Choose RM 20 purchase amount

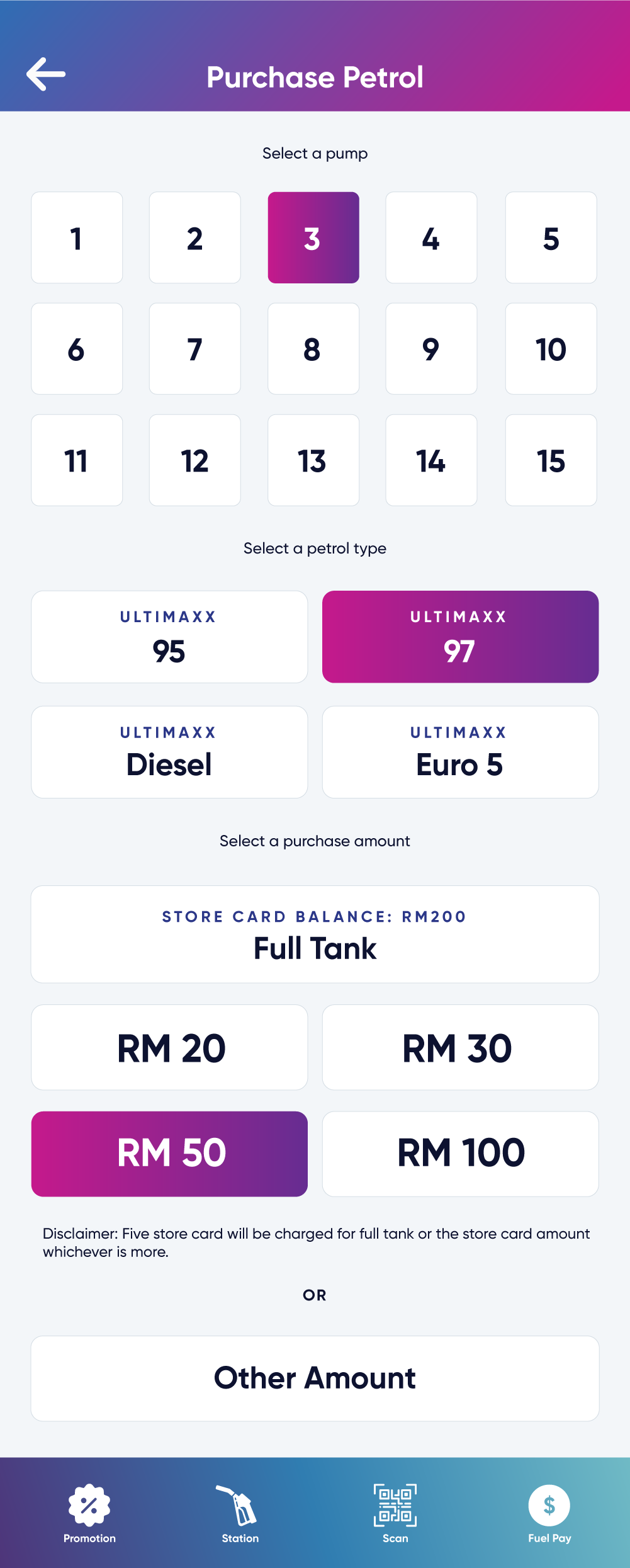tap(169, 1047)
